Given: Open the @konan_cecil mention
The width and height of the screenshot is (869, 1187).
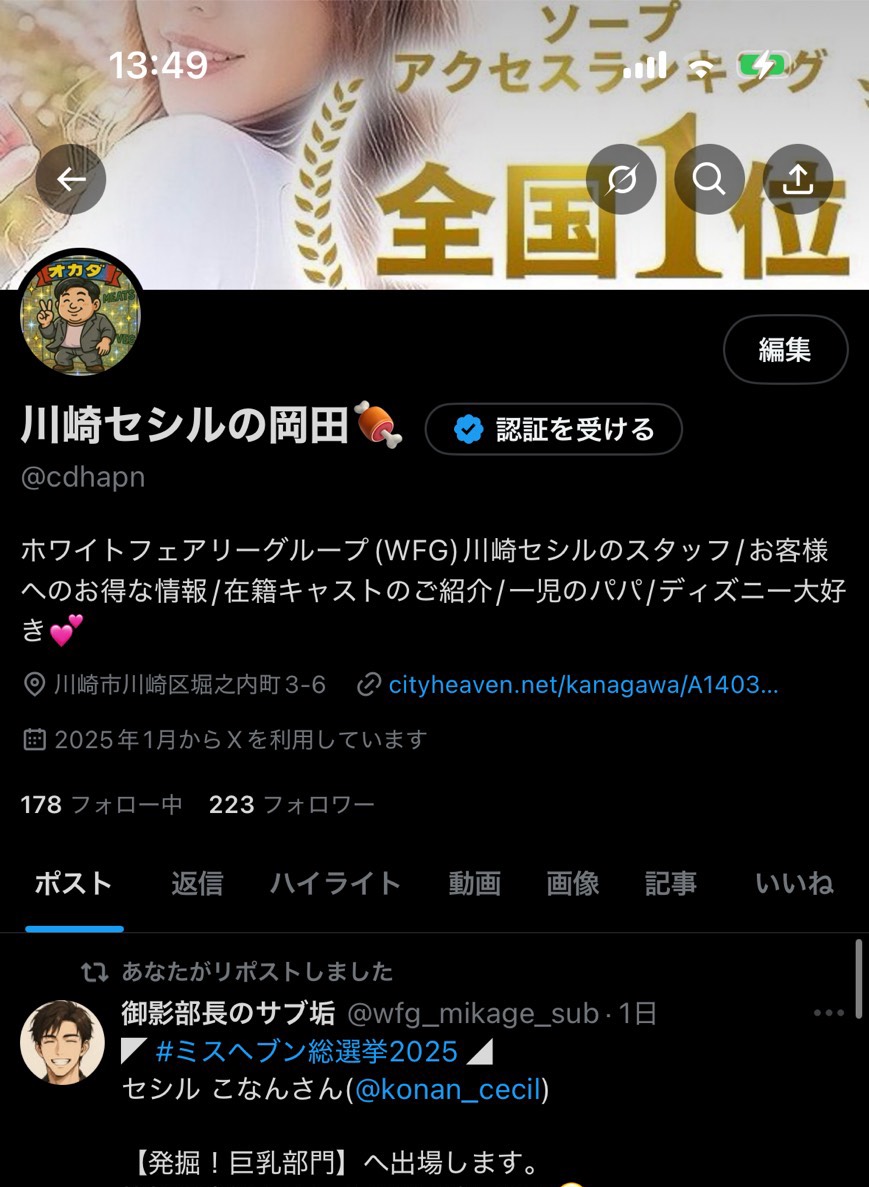Looking at the screenshot, I should click(x=448, y=1089).
